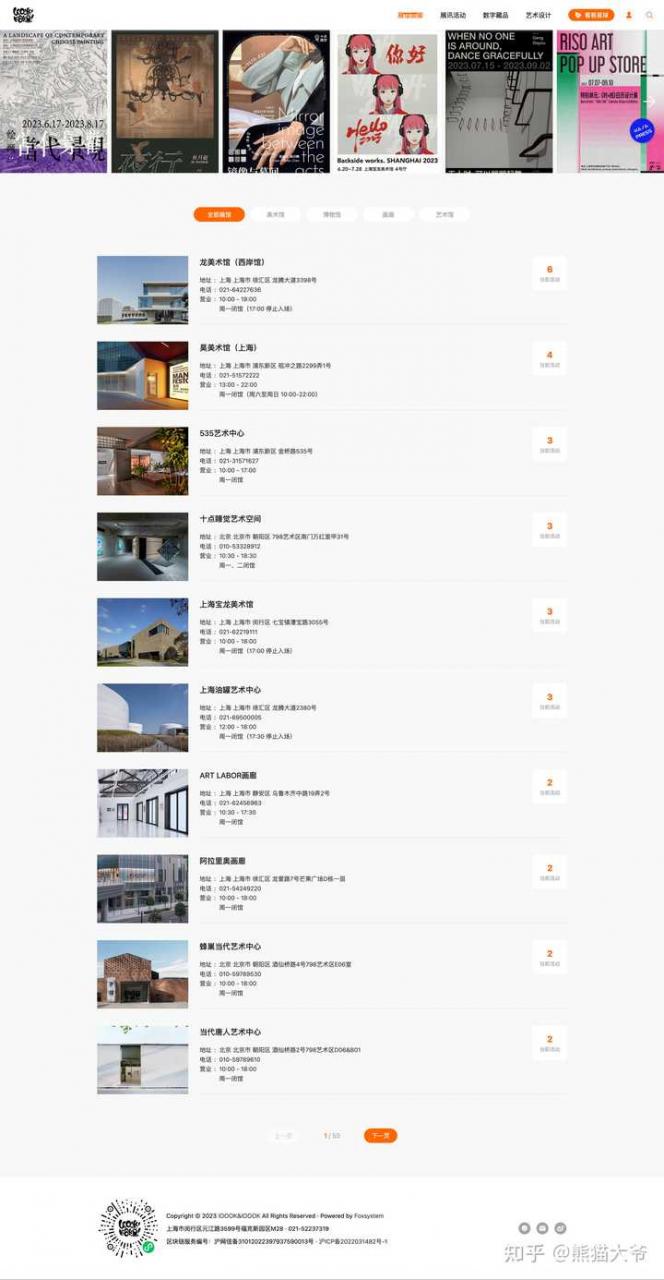View 上海油罐艺术中心 details
This screenshot has width=664, height=1280.
pyautogui.click(x=230, y=690)
